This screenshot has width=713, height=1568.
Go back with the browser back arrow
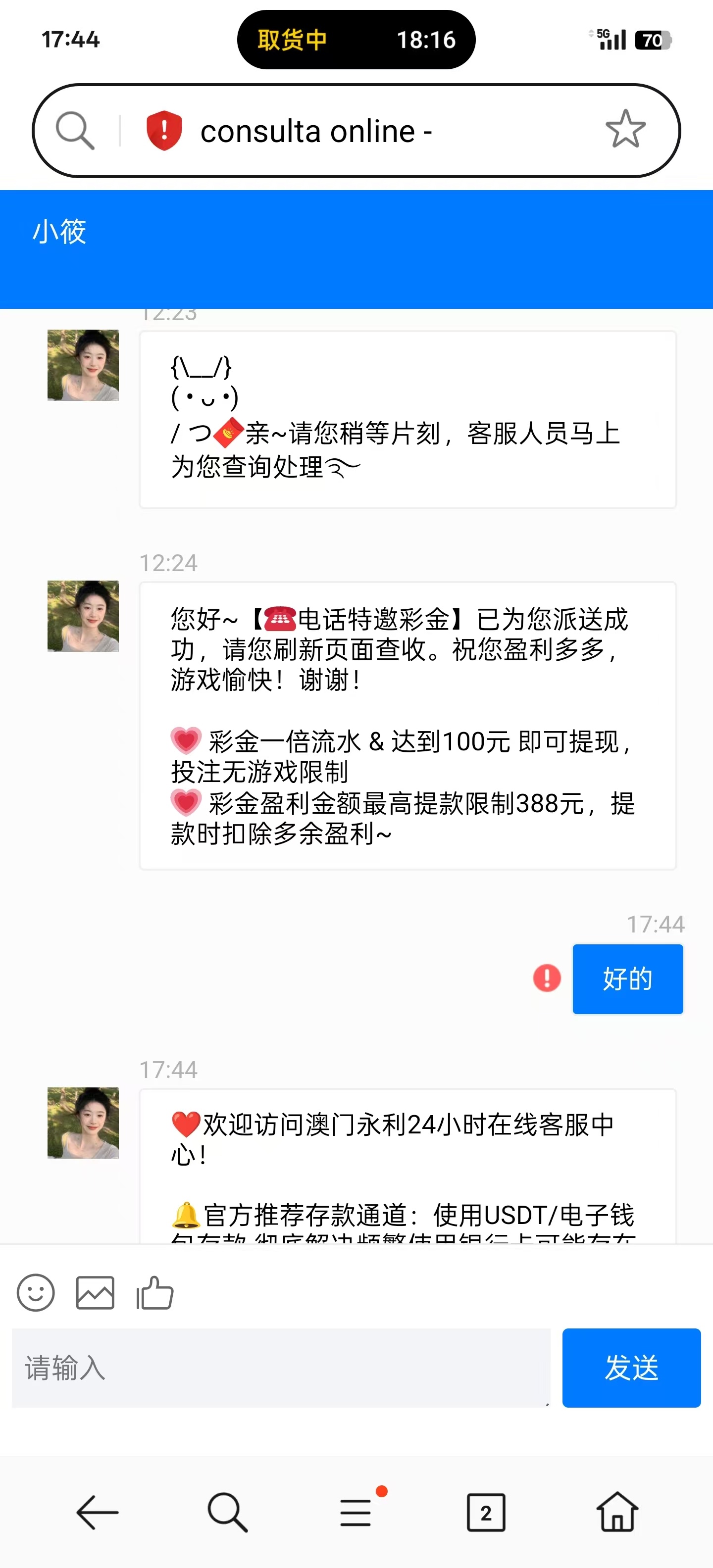click(98, 1512)
